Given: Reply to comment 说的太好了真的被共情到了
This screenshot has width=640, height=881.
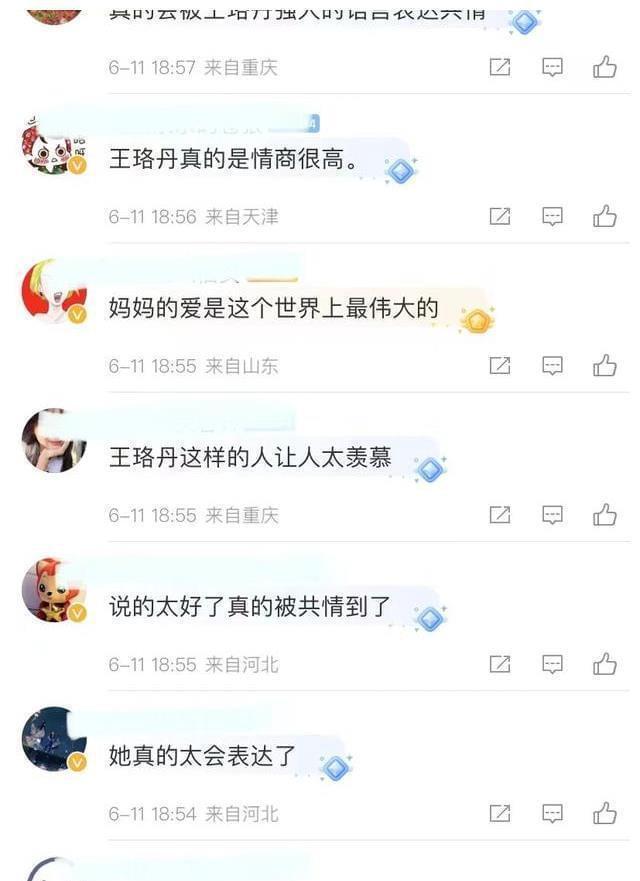Looking at the screenshot, I should pyautogui.click(x=552, y=664).
